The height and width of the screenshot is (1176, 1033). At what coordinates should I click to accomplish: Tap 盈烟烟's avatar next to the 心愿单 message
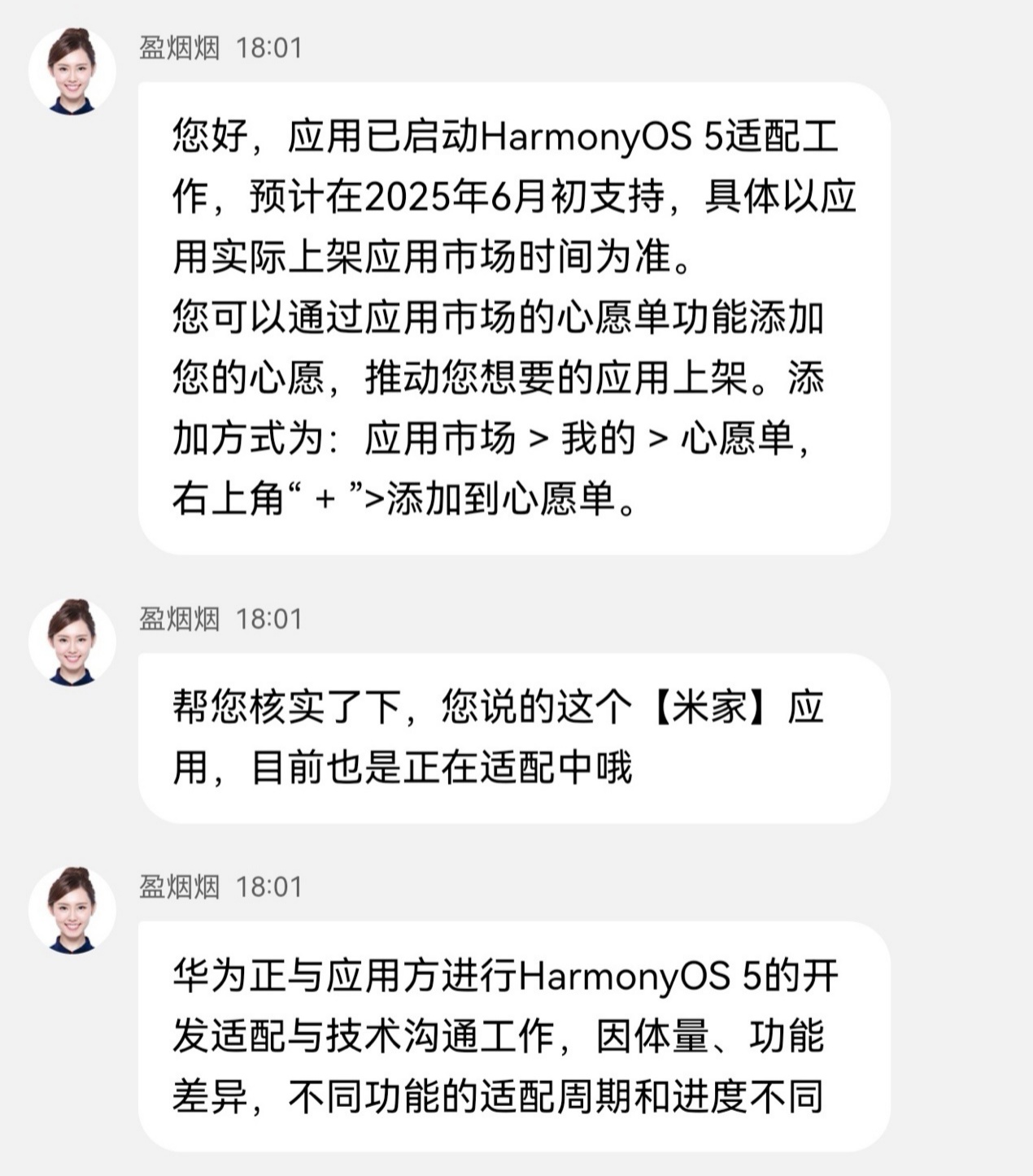pos(72,72)
